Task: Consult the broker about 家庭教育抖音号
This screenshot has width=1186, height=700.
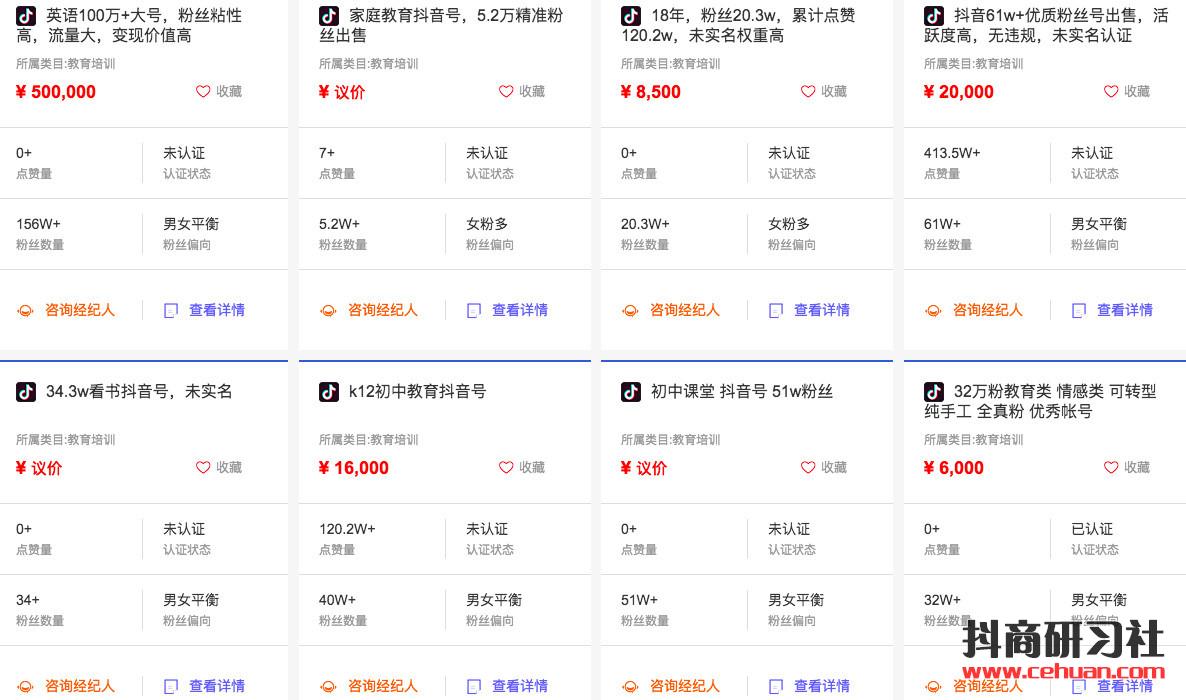Action: [x=370, y=310]
